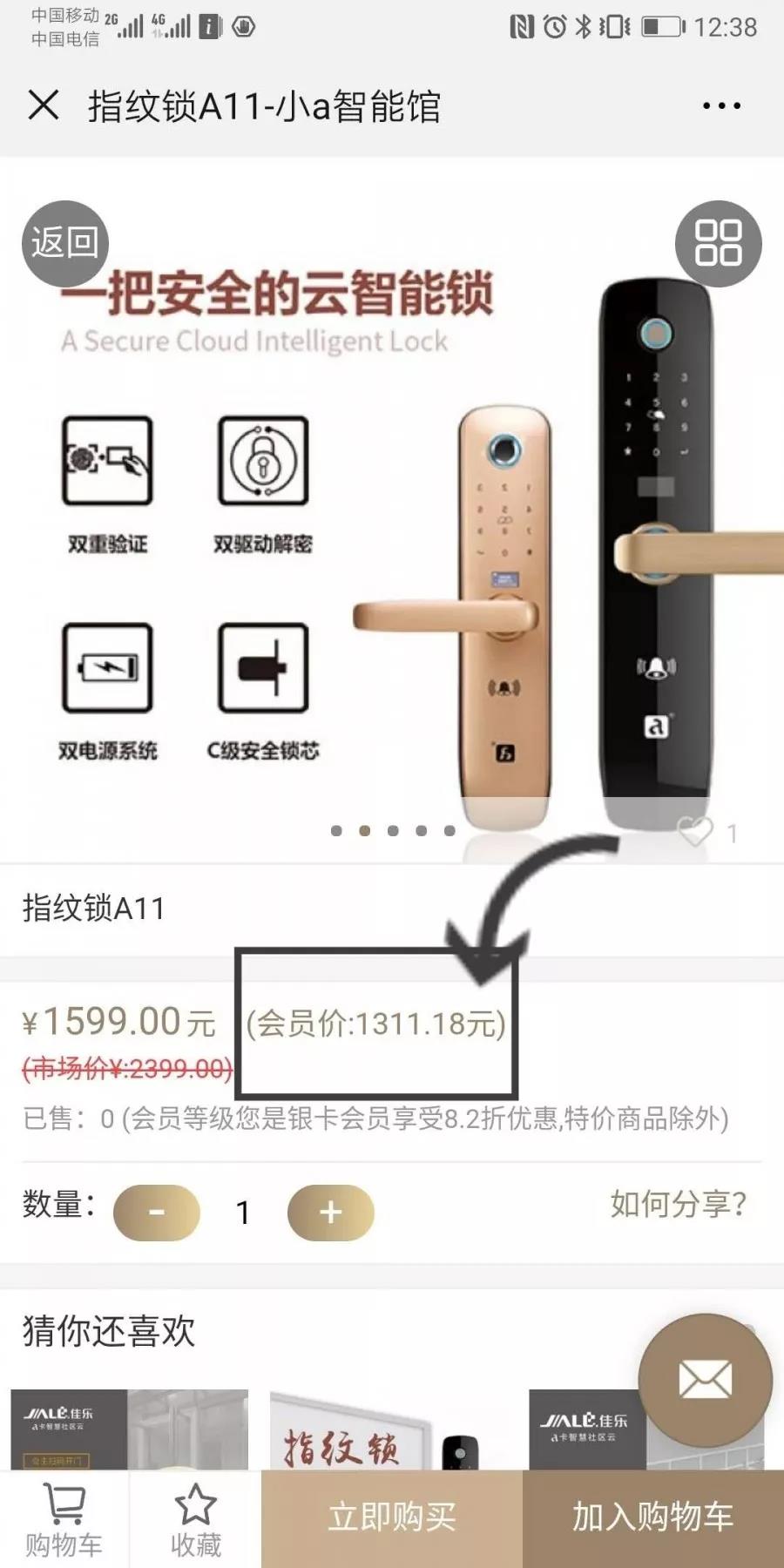This screenshot has width=784, height=1568.
Task: Open the middle 指纹锁 recommended product
Action: [x=351, y=1430]
